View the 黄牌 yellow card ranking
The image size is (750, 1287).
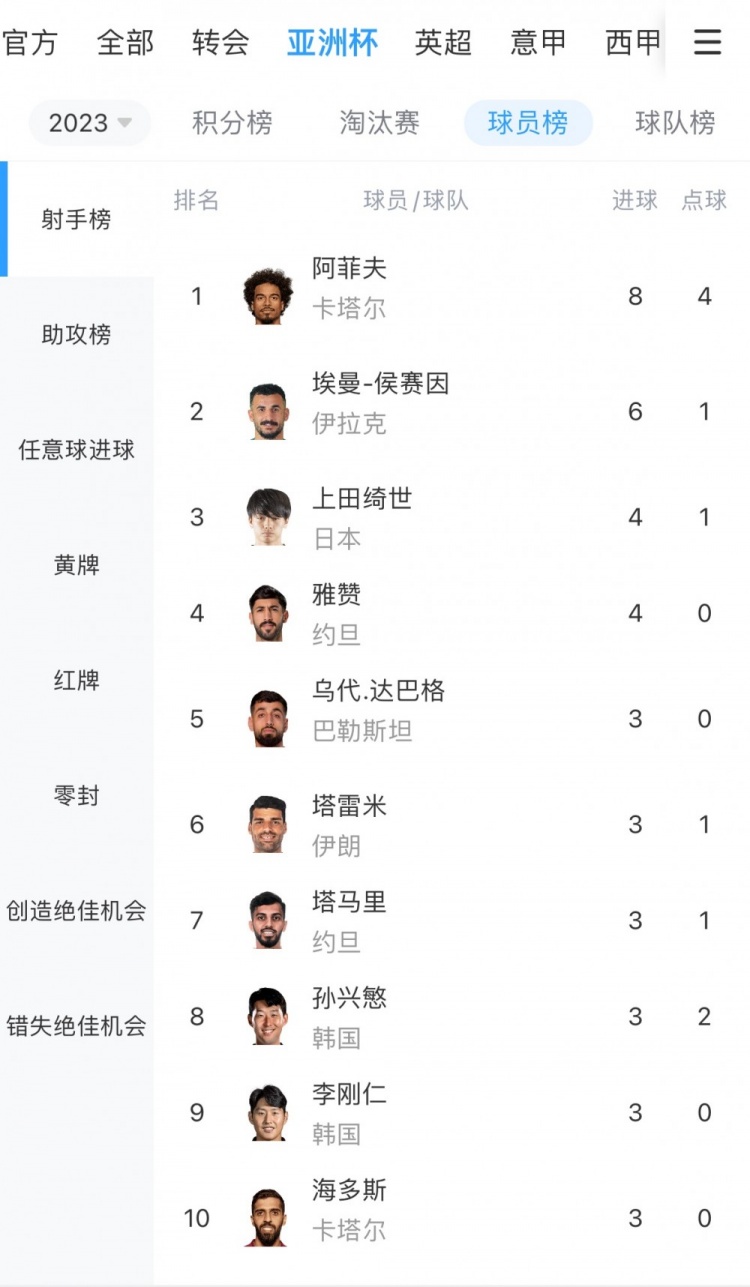coord(76,565)
